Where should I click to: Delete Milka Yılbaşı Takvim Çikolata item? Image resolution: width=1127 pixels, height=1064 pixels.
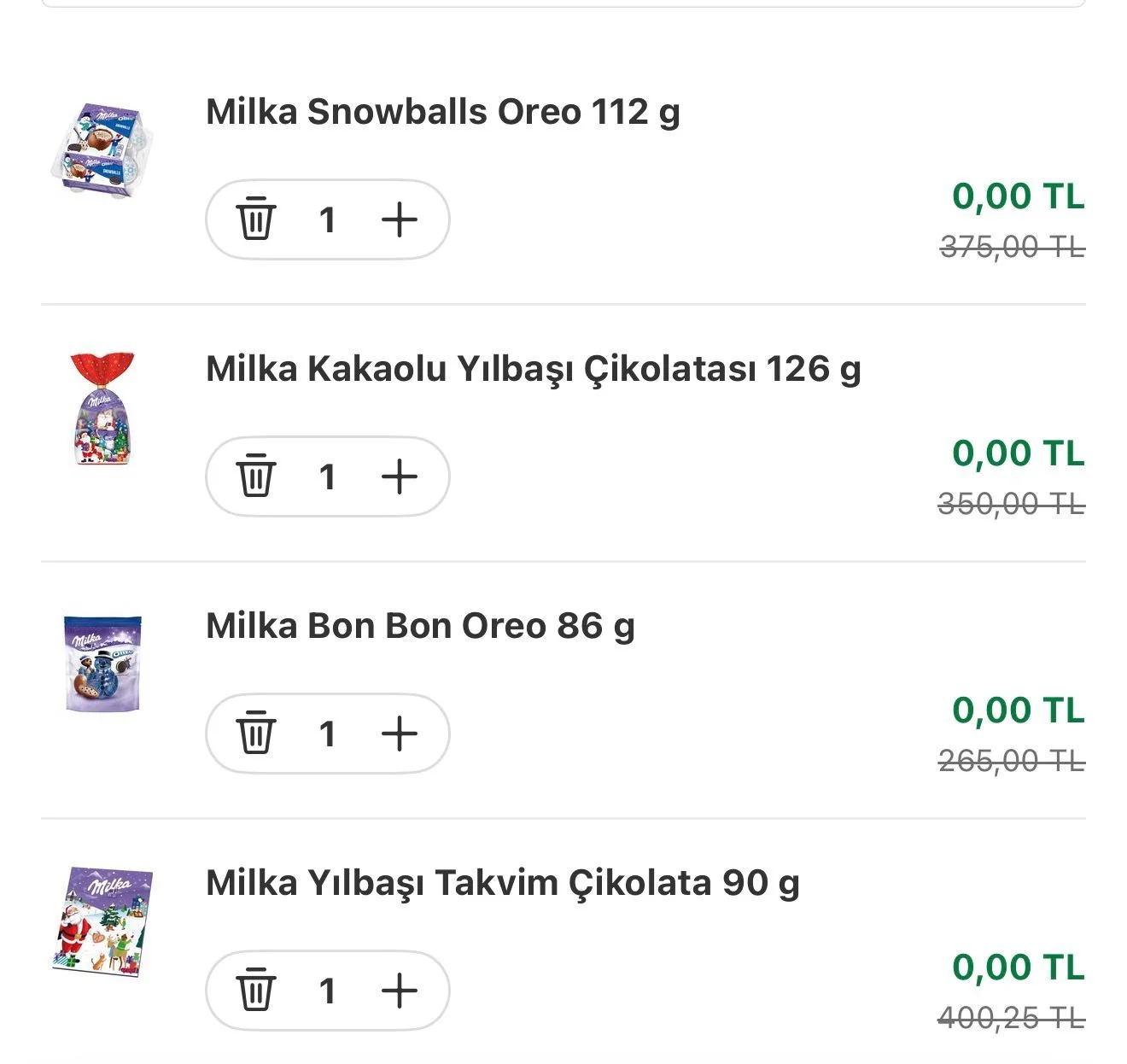coord(255,991)
